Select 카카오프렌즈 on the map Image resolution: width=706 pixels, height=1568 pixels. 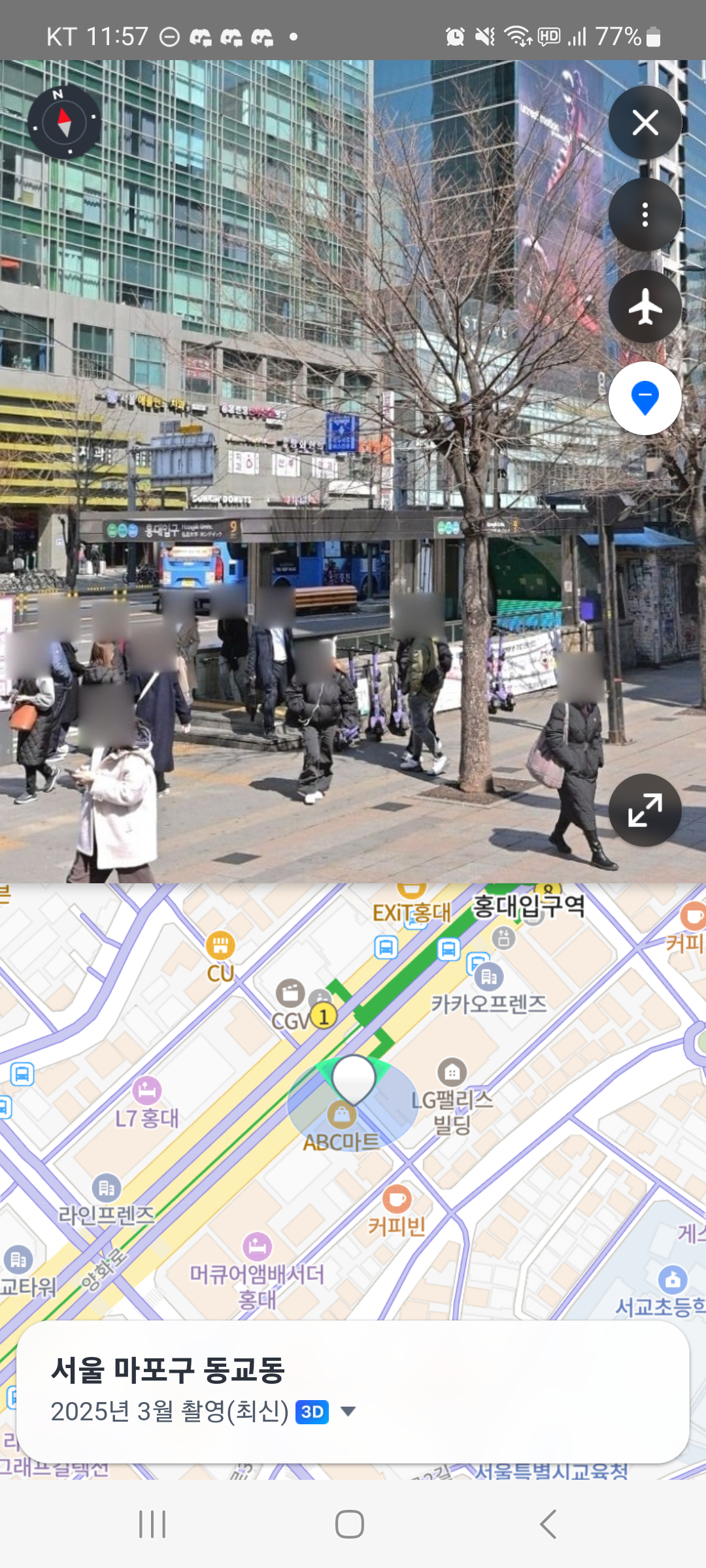click(x=489, y=977)
